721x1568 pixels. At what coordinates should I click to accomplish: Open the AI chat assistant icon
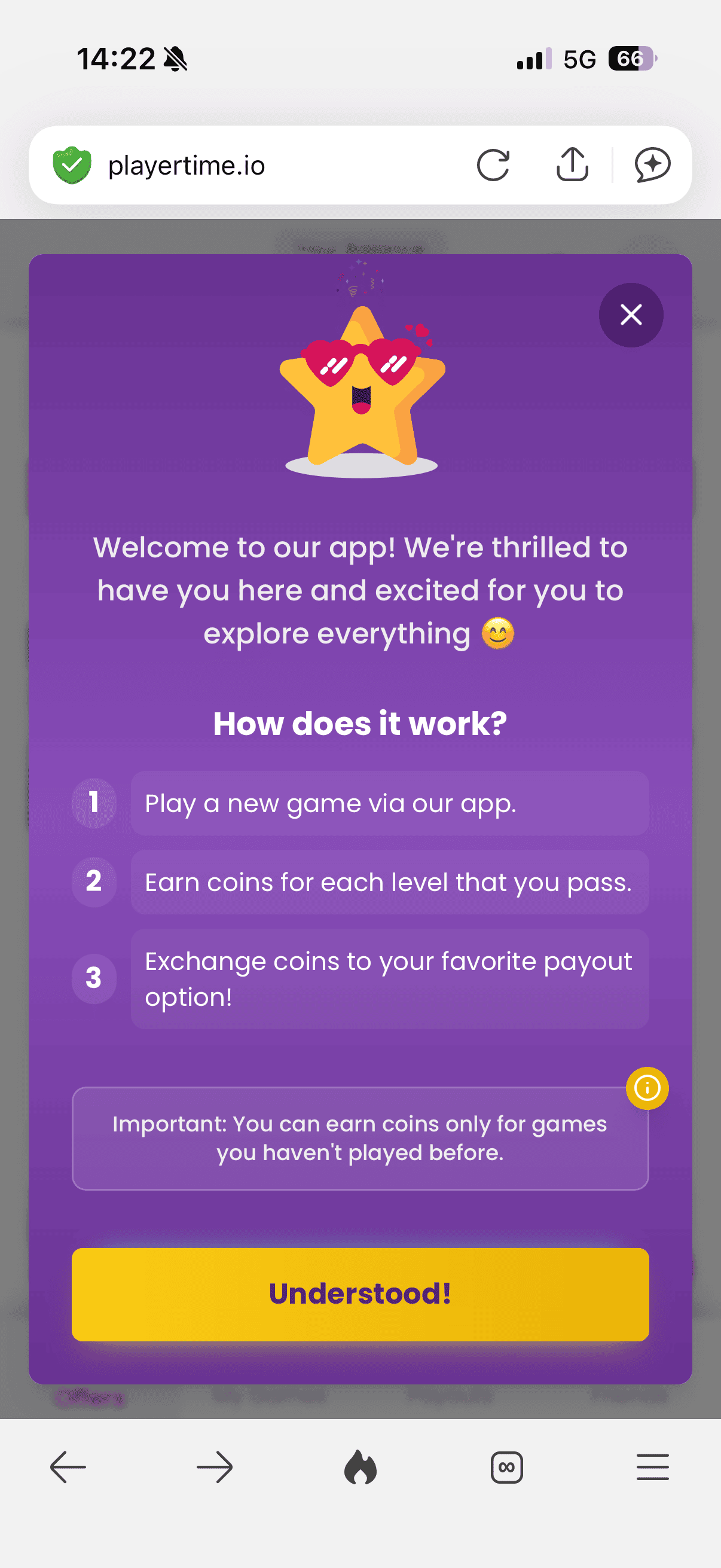[x=652, y=165]
